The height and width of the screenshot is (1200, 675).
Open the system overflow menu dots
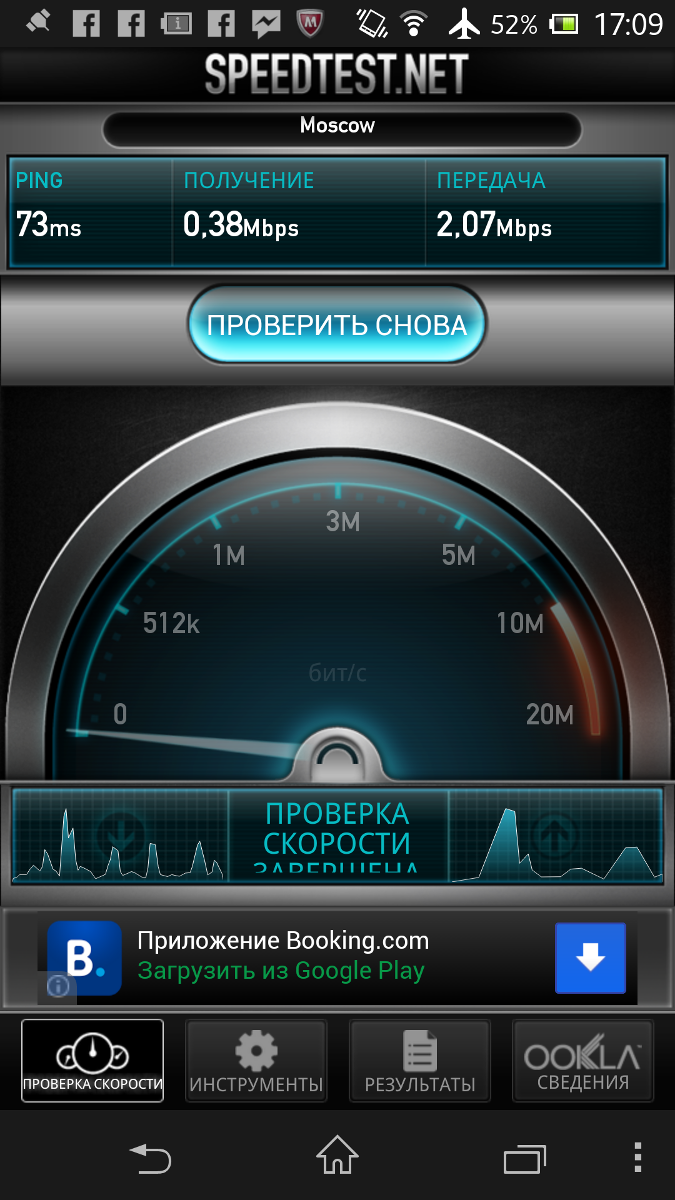click(638, 1158)
